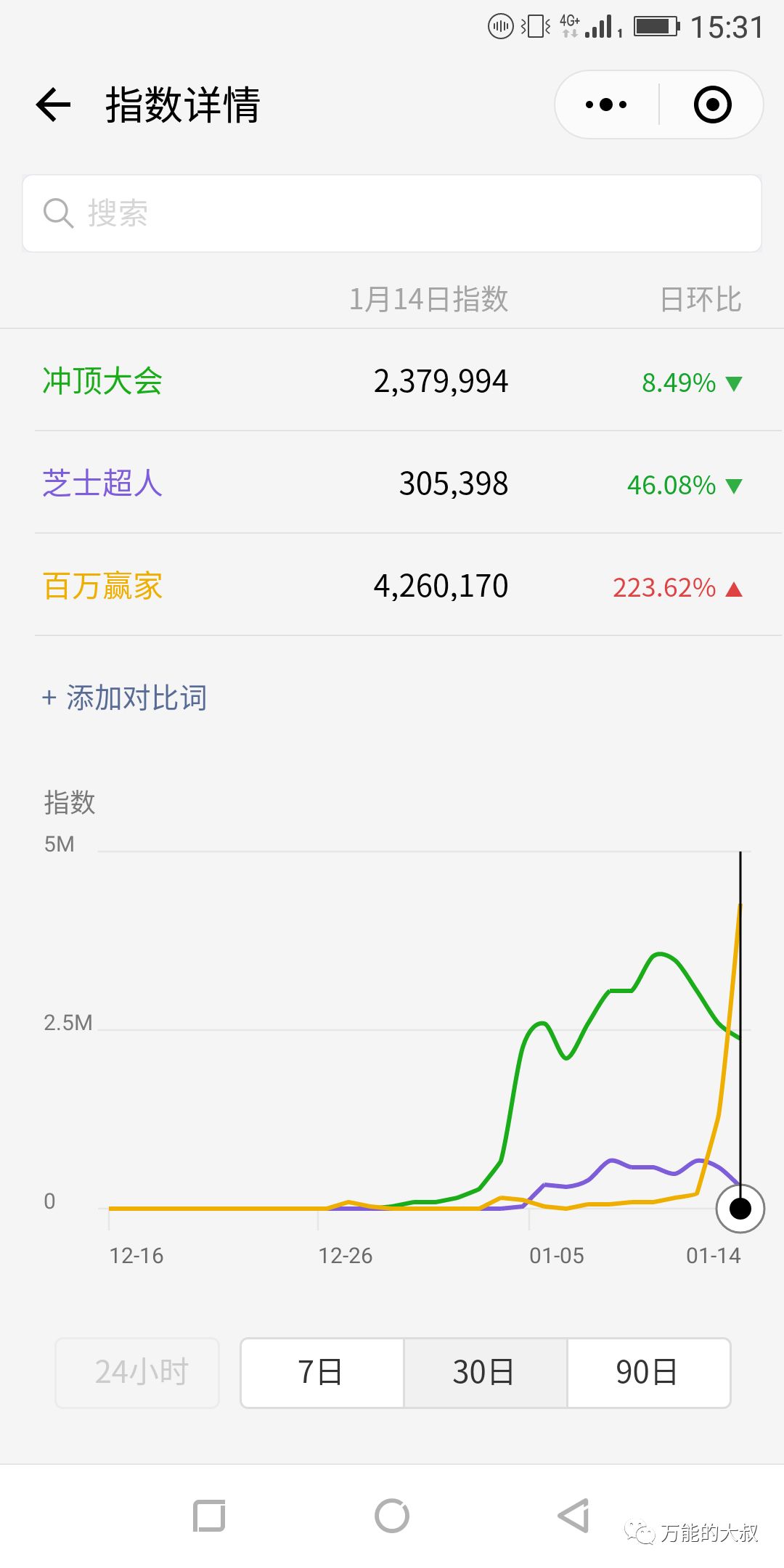
Task: Close the mini program with the circle icon
Action: pyautogui.click(x=712, y=105)
